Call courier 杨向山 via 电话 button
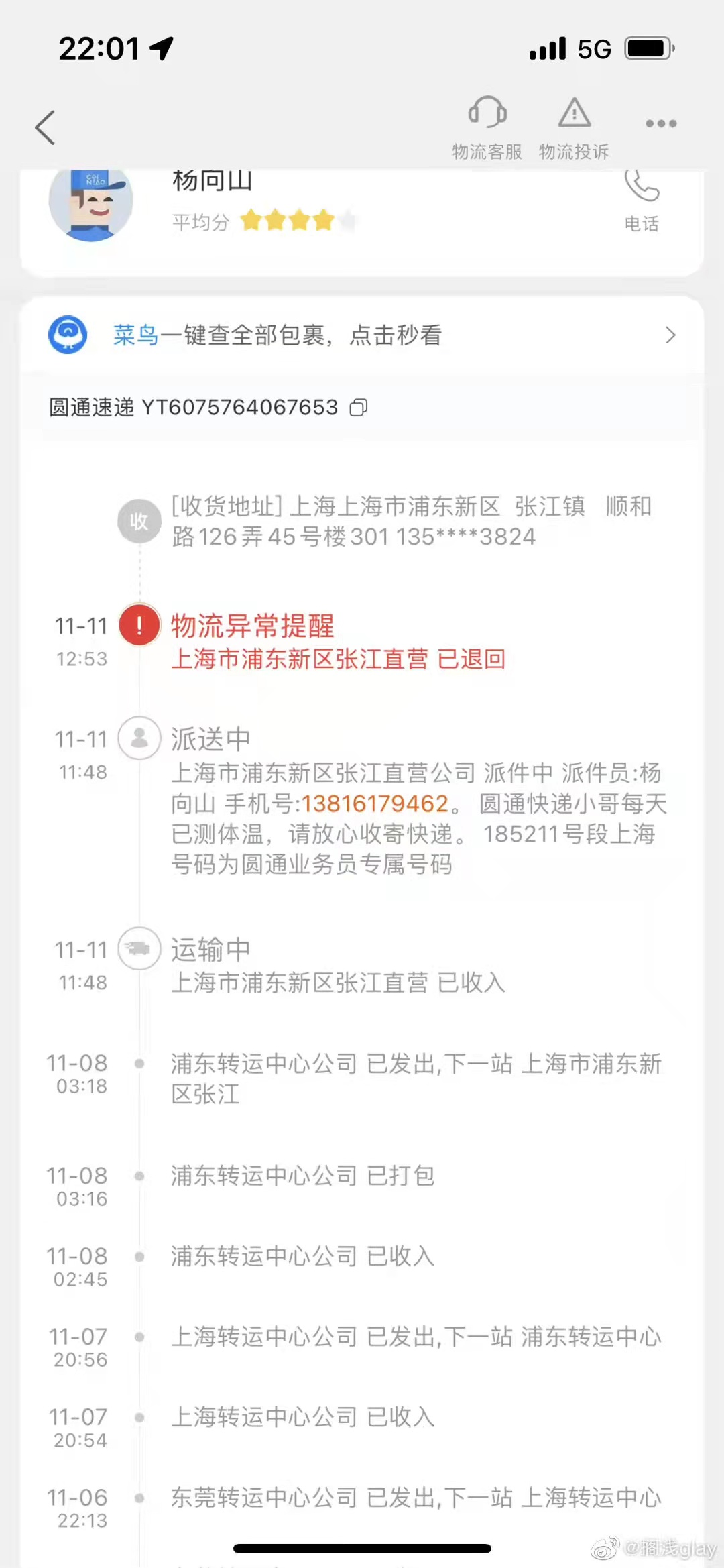This screenshot has width=724, height=1568. 642,199
